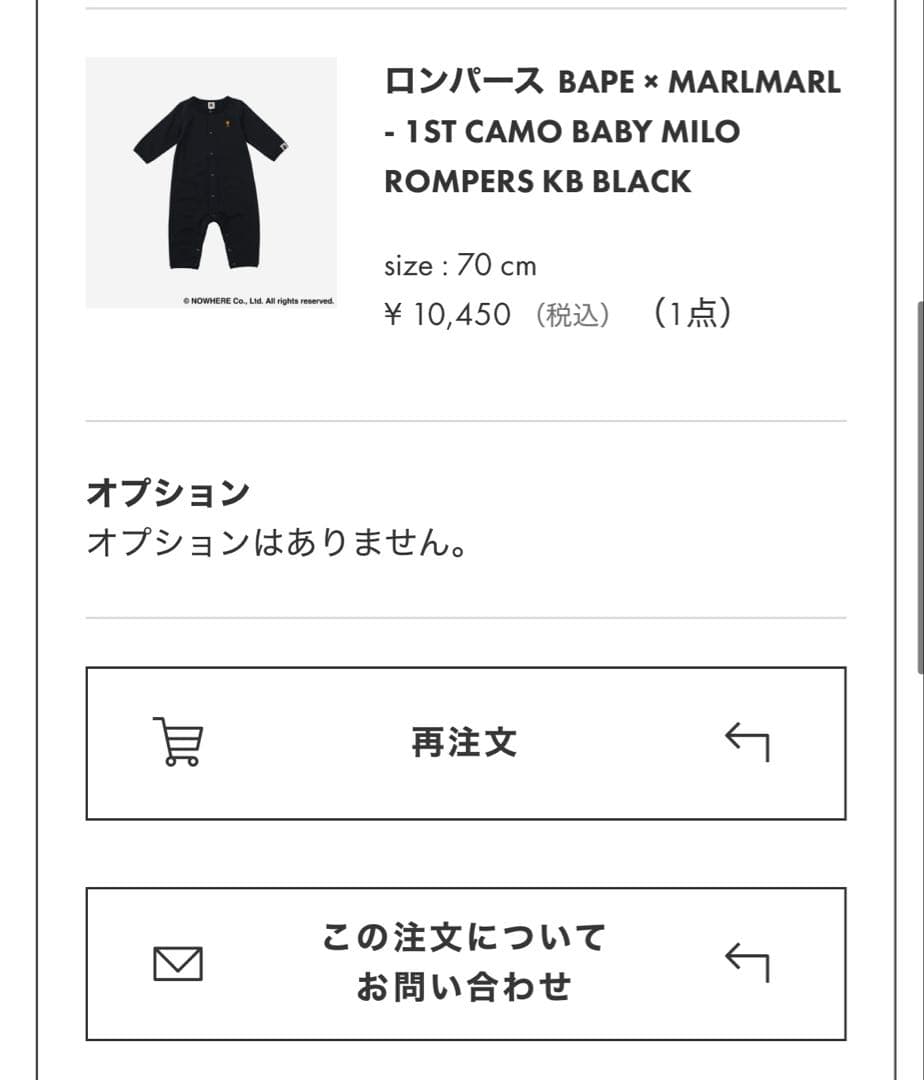Click the NOWHERE Co., Ltd. copyright text under the image
Image resolution: width=924 pixels, height=1080 pixels.
[x=260, y=300]
